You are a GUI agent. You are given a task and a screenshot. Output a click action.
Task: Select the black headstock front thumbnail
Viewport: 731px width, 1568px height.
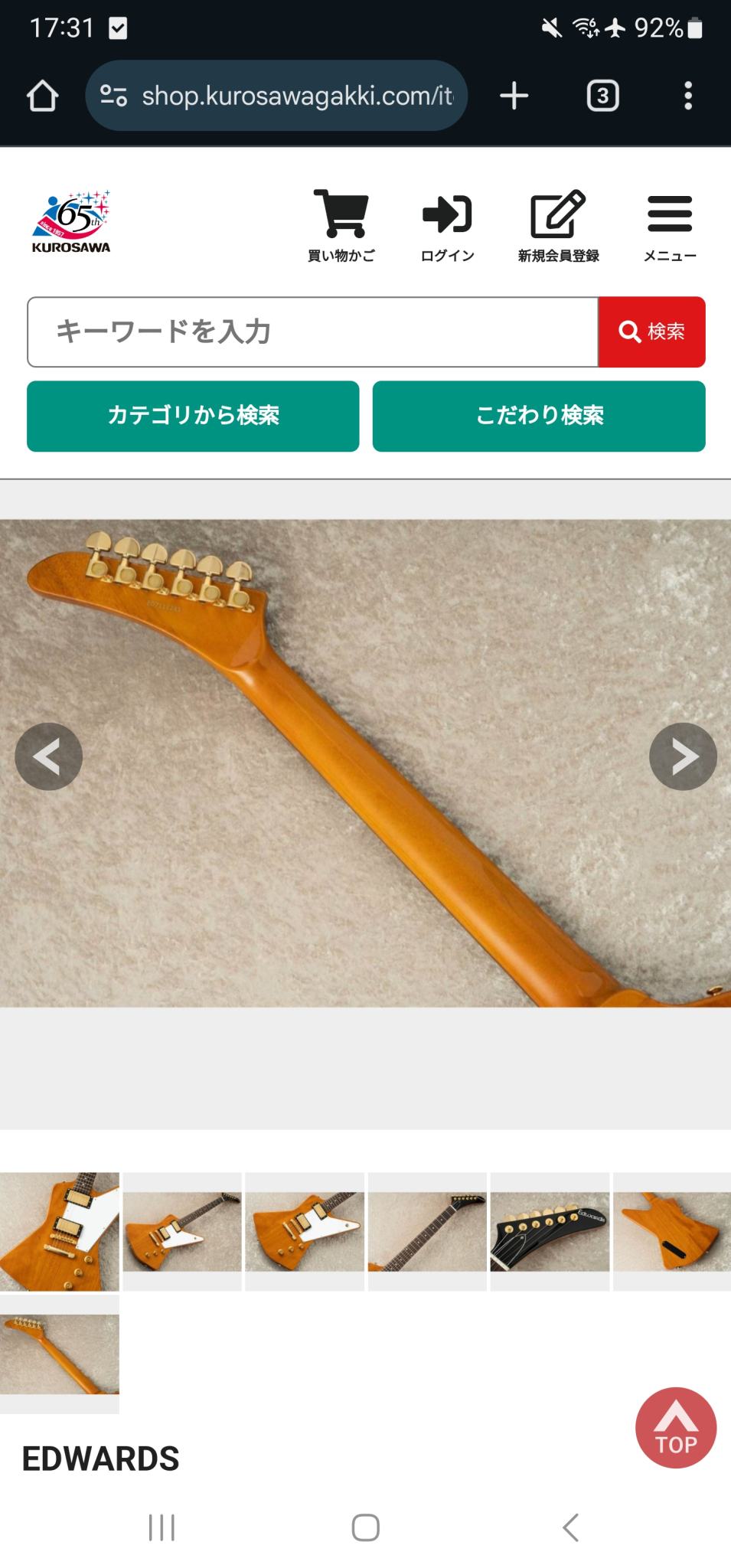(x=550, y=1231)
